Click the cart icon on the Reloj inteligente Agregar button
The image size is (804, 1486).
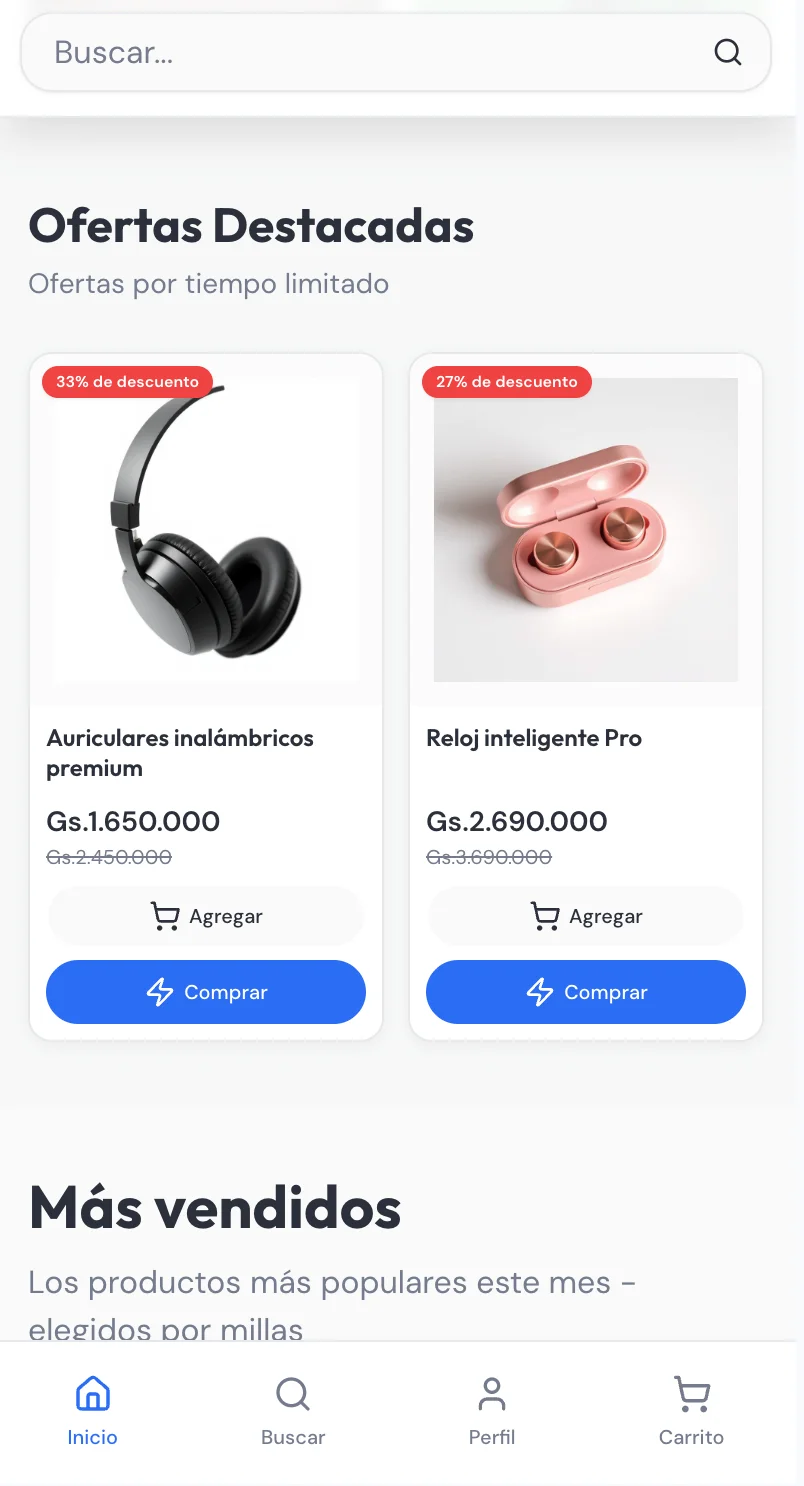click(544, 915)
